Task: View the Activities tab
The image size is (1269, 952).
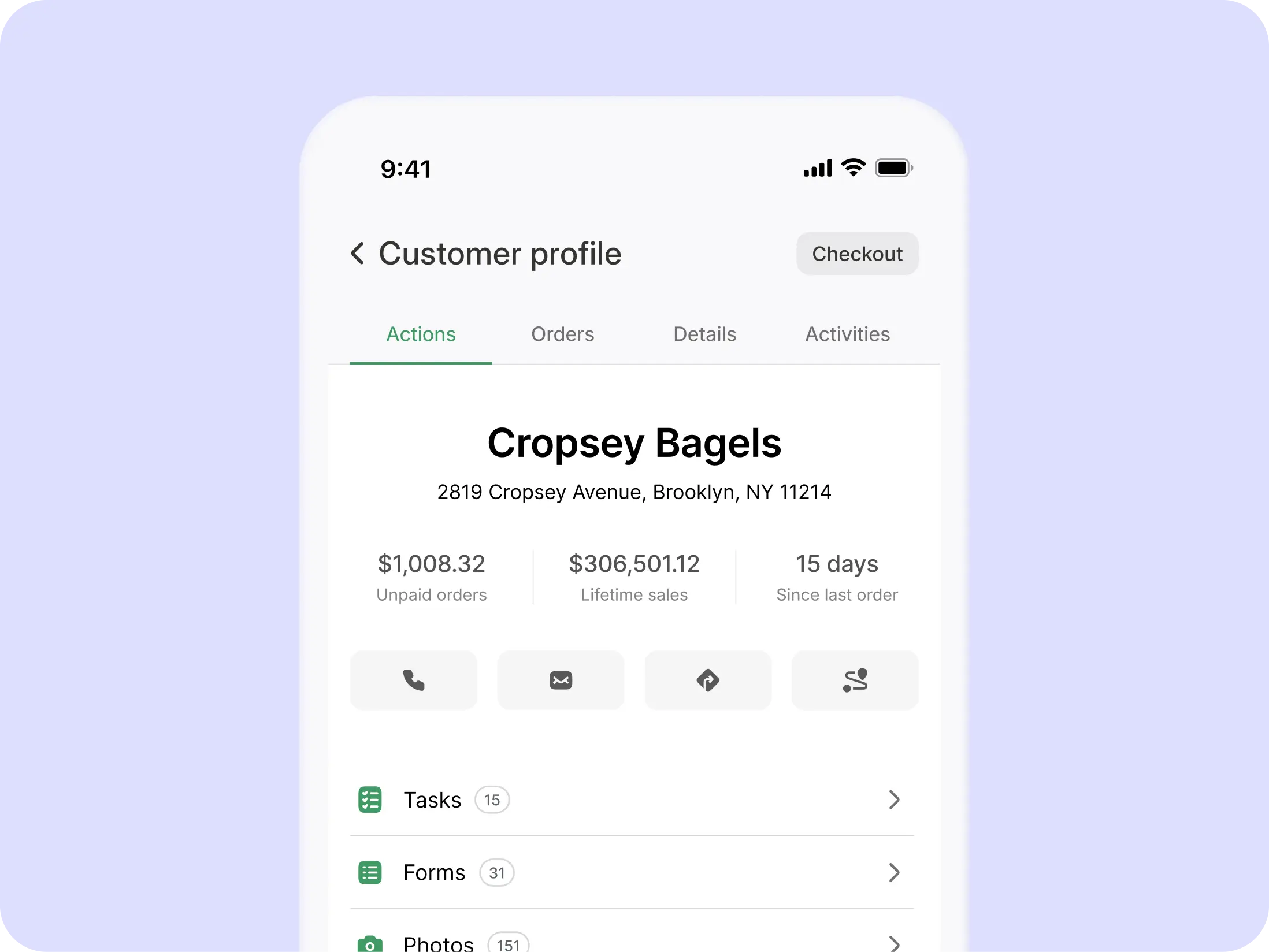Action: (847, 334)
